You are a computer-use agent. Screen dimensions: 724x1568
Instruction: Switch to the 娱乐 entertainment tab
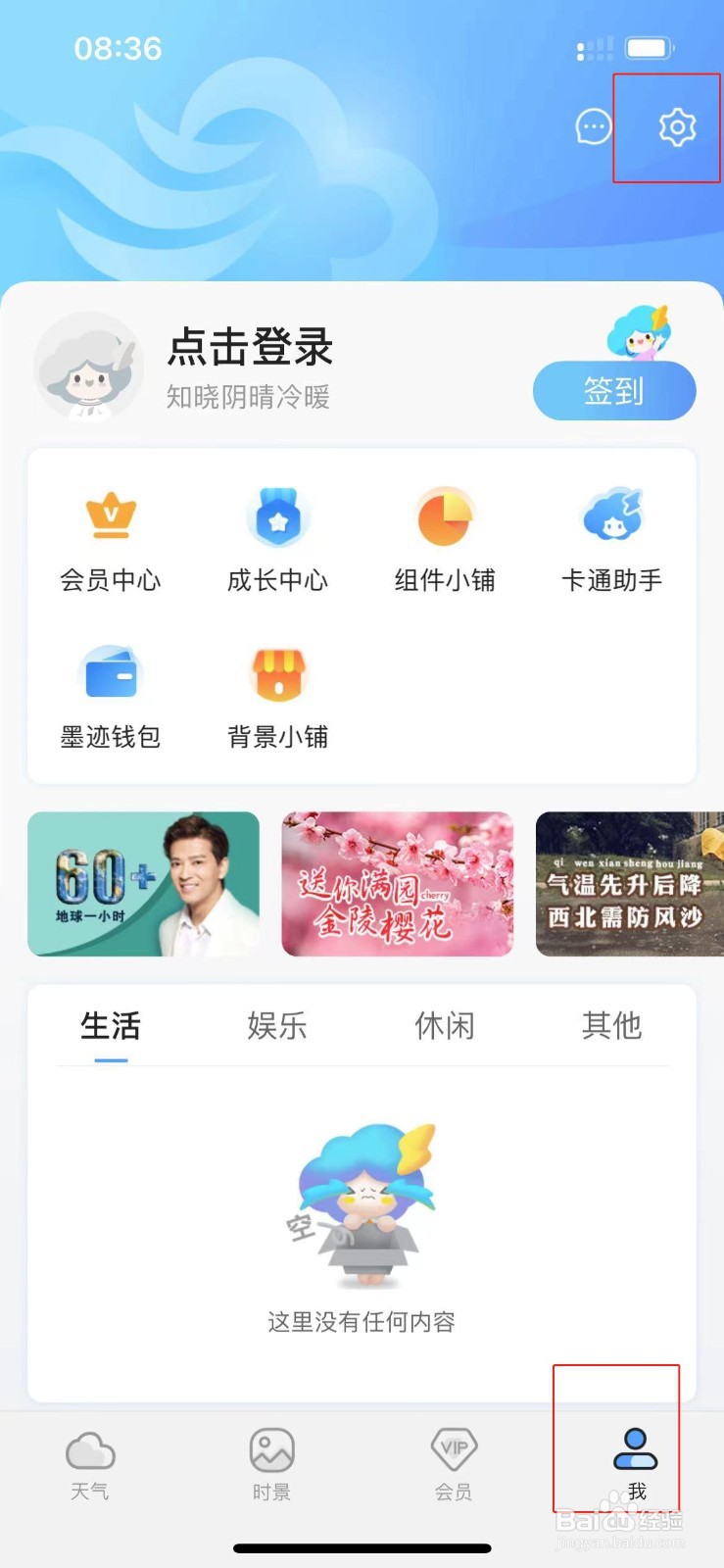coord(277,1025)
